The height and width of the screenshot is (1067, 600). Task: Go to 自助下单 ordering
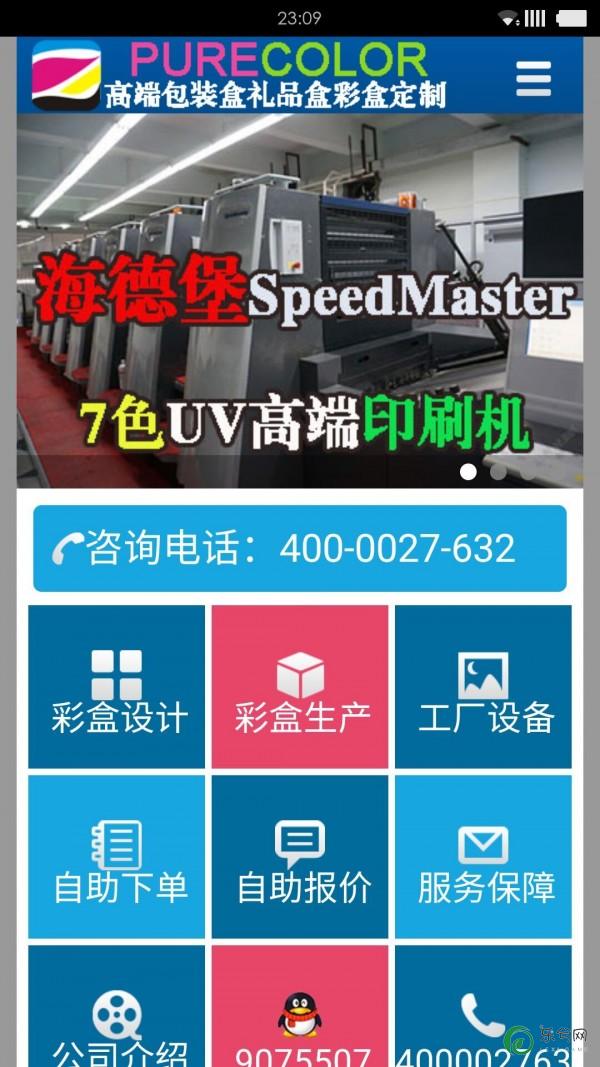117,857
